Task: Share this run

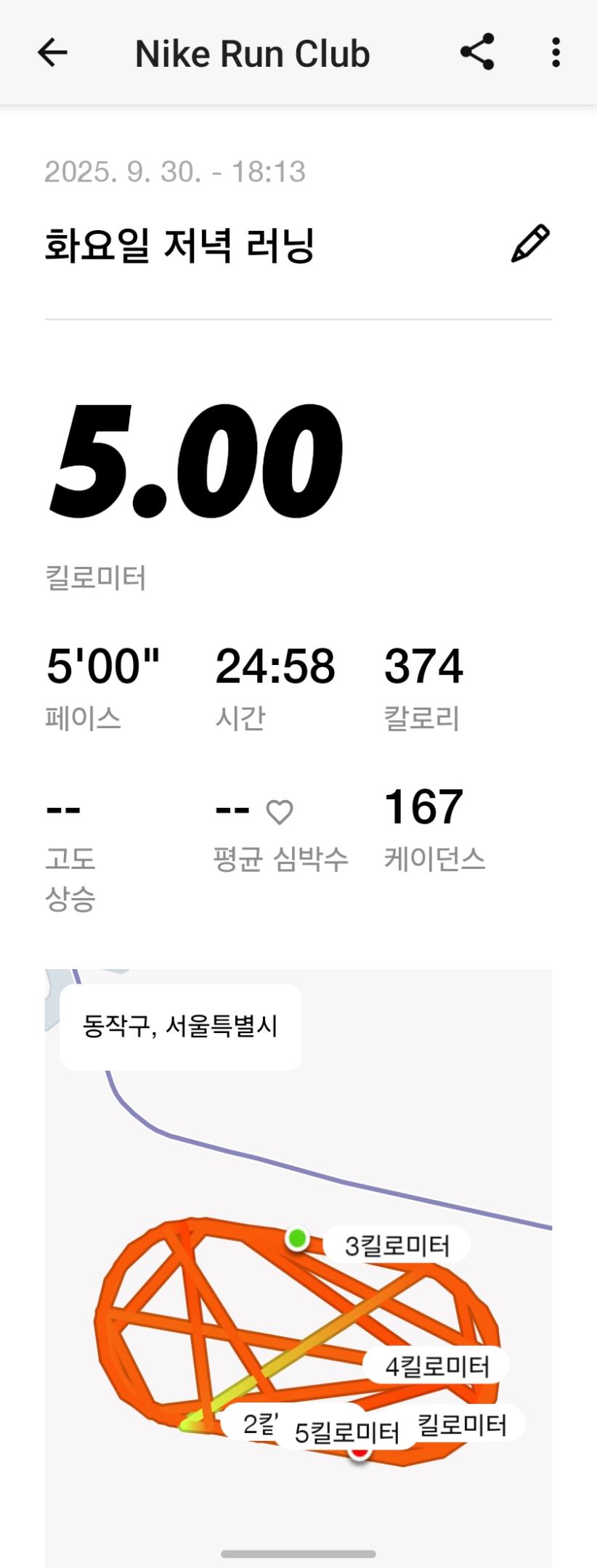Action: coord(477,52)
